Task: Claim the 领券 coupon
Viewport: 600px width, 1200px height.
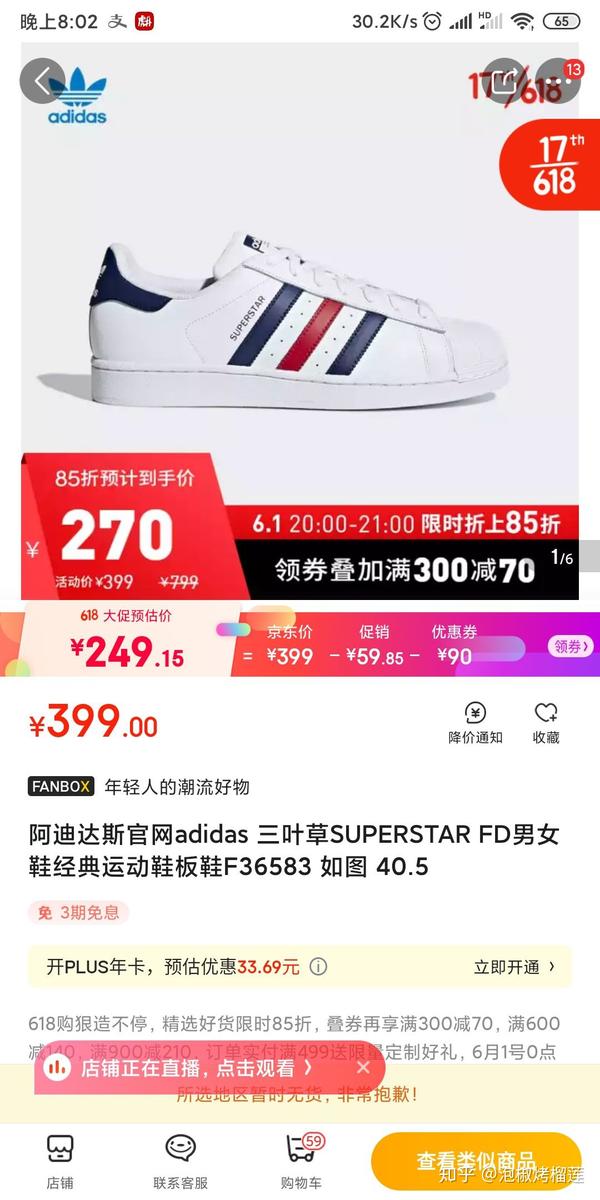Action: [571, 647]
